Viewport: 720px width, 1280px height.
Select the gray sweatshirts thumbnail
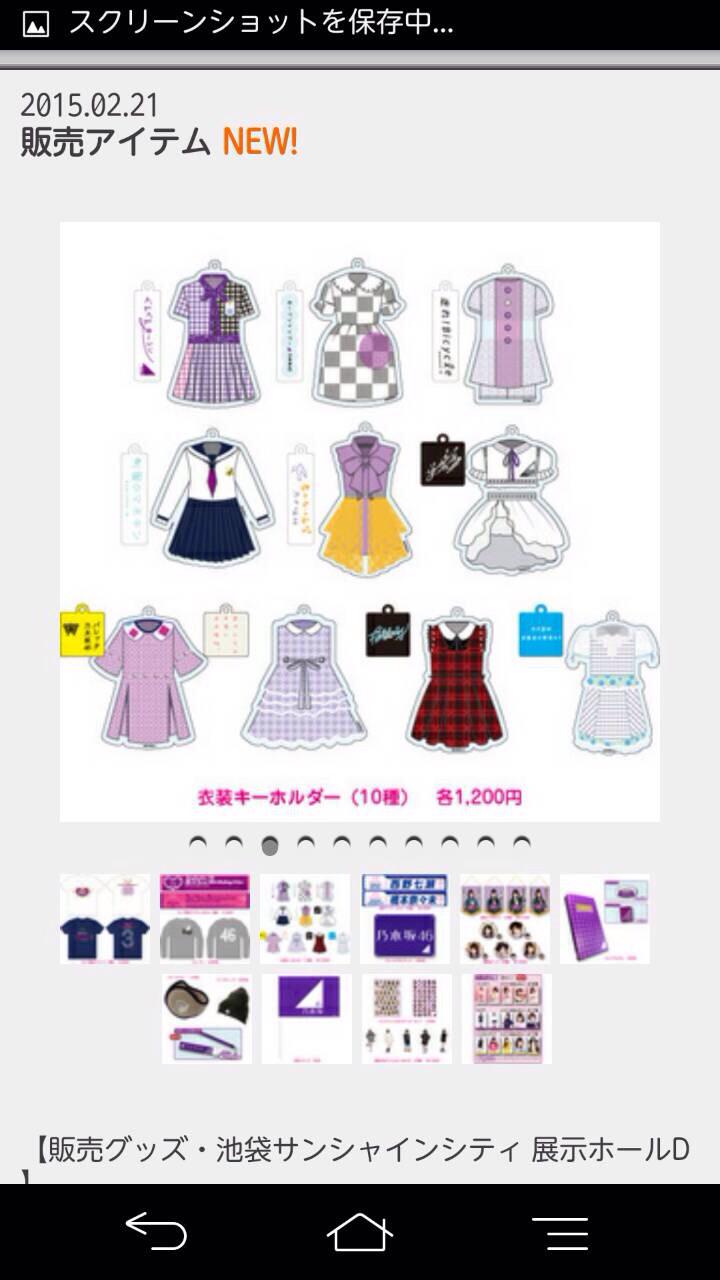(x=205, y=919)
